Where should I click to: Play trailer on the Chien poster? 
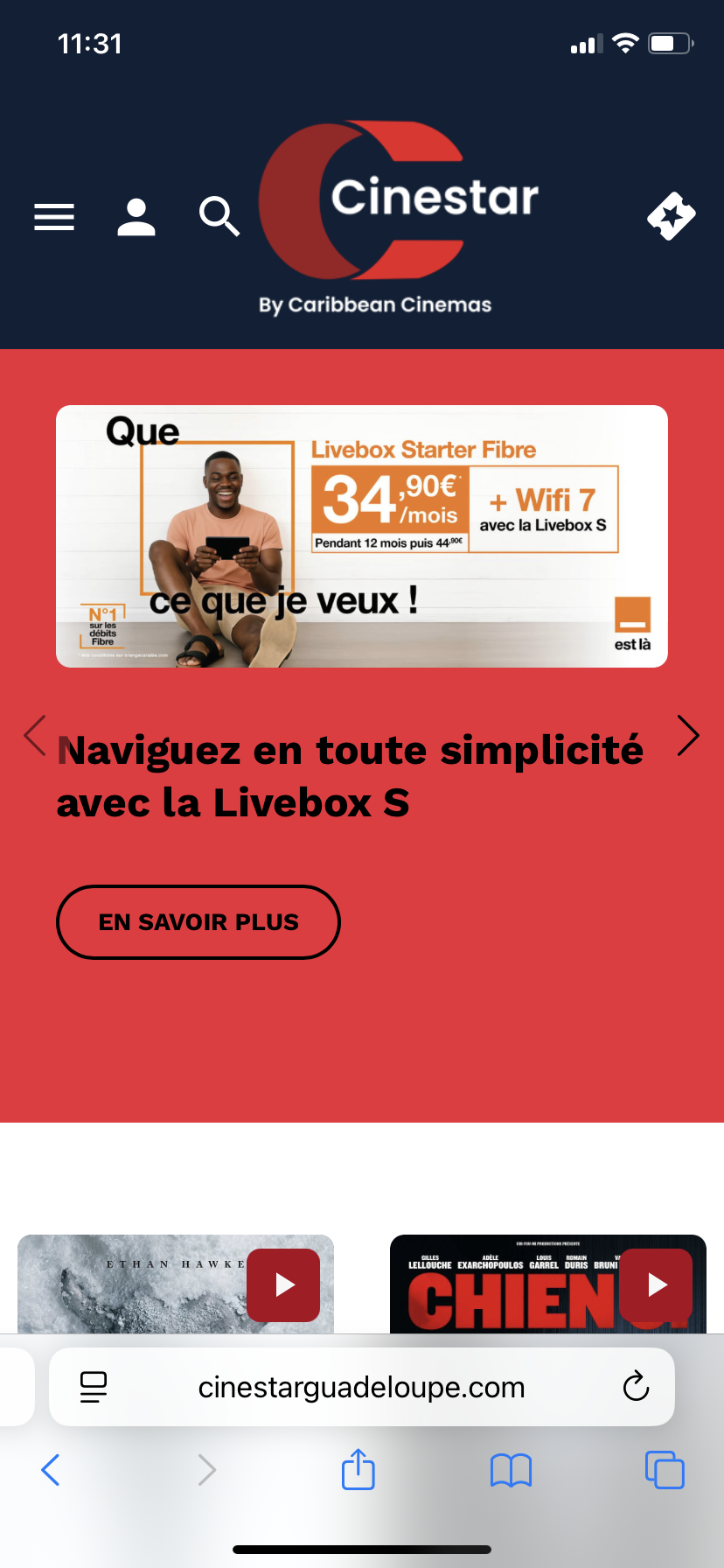(x=657, y=1284)
